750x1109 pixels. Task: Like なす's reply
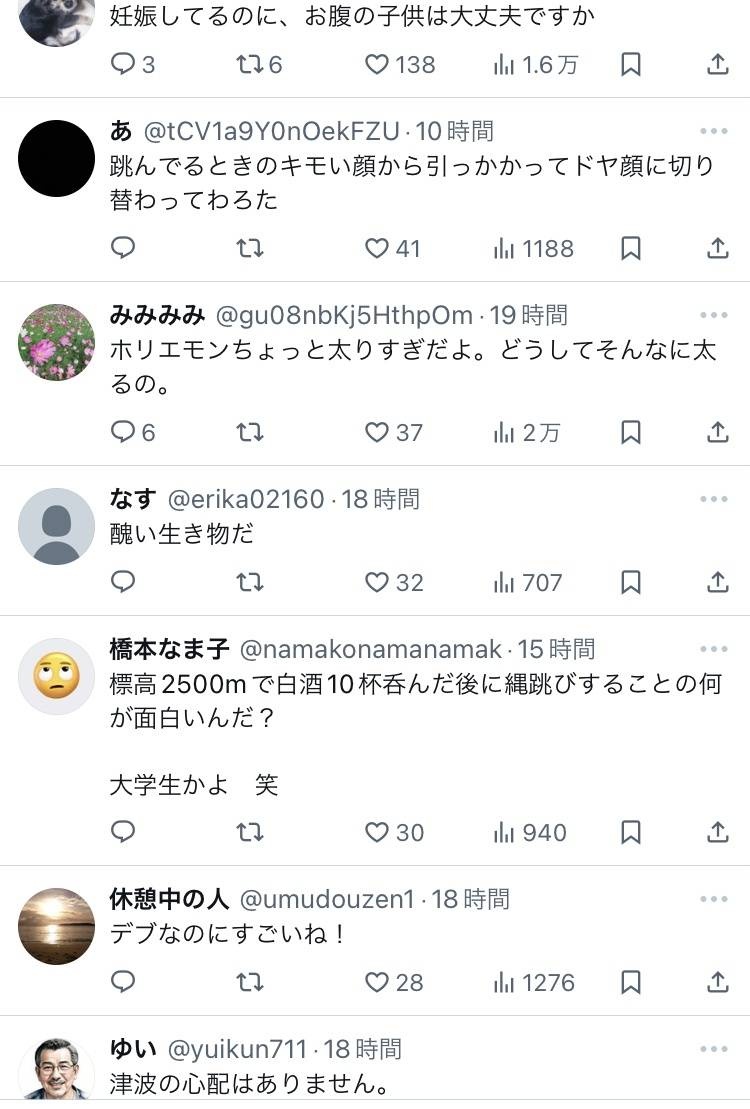[377, 582]
